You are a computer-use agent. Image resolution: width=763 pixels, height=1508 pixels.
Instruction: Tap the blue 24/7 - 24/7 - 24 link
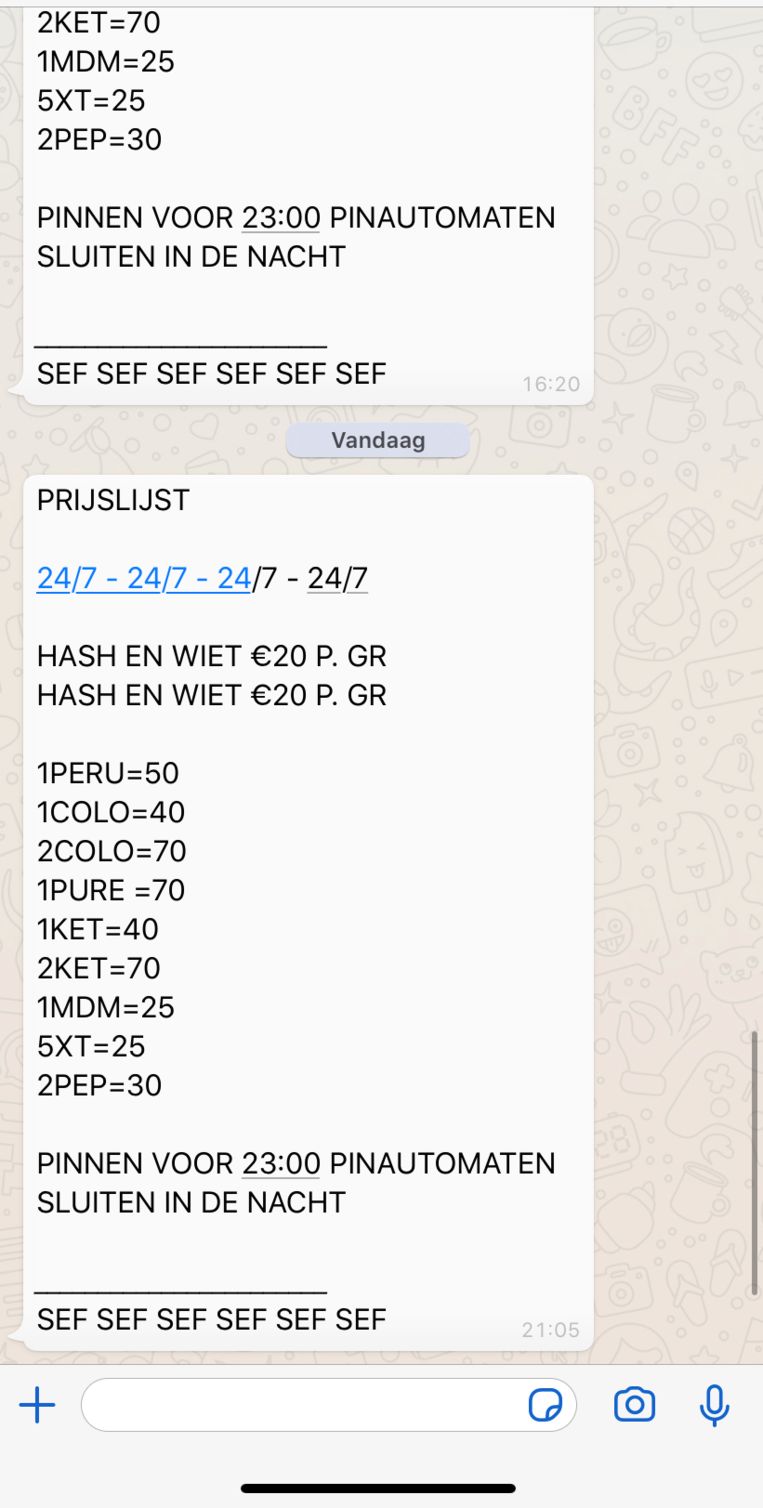point(143,578)
